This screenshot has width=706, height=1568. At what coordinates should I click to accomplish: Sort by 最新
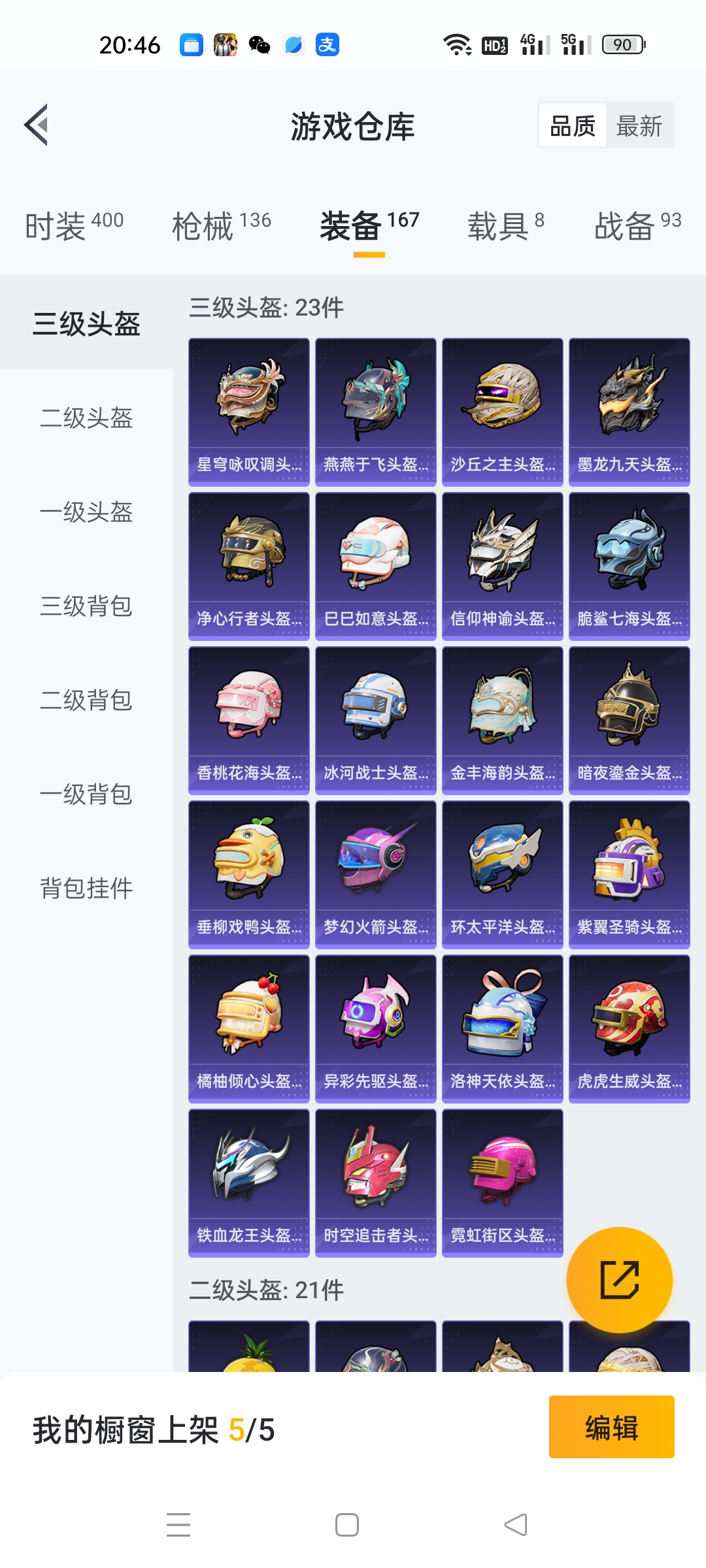pos(639,125)
